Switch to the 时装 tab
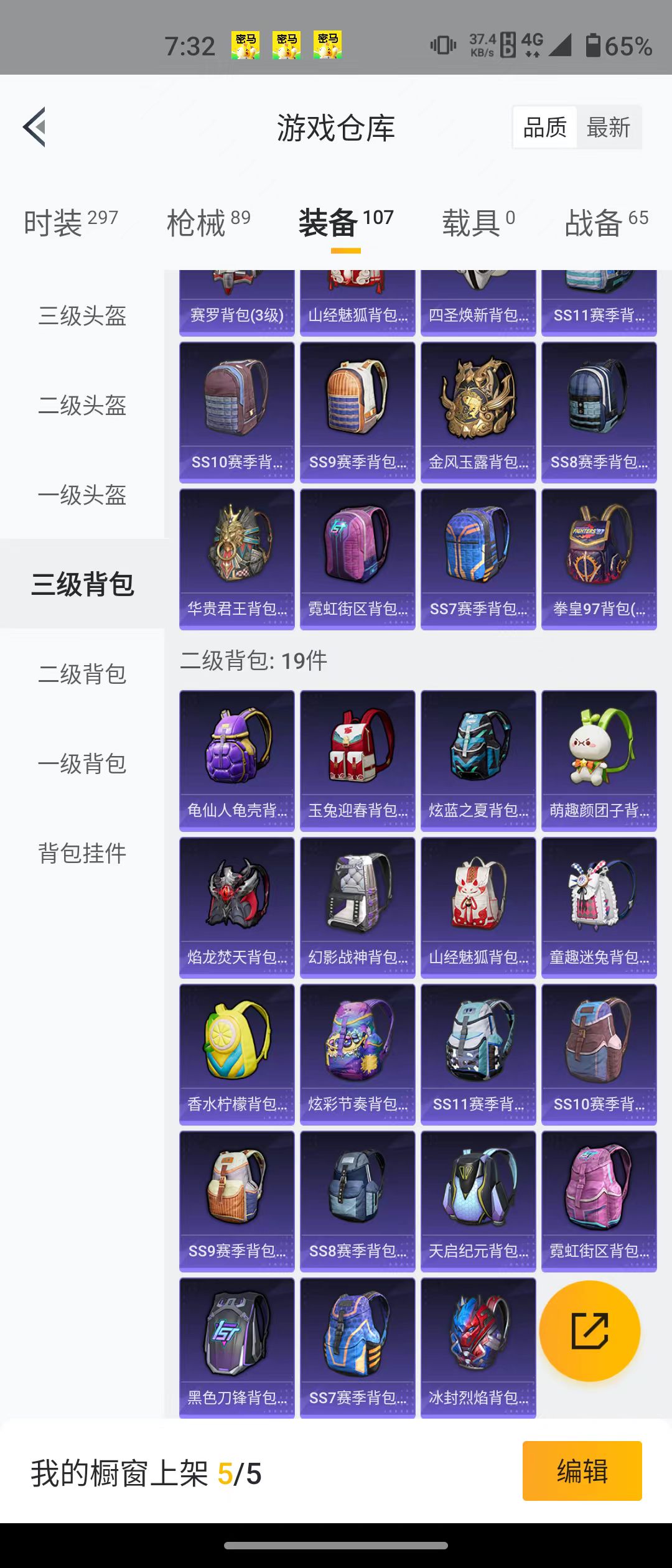Viewport: 672px width, 1568px height. click(x=70, y=222)
